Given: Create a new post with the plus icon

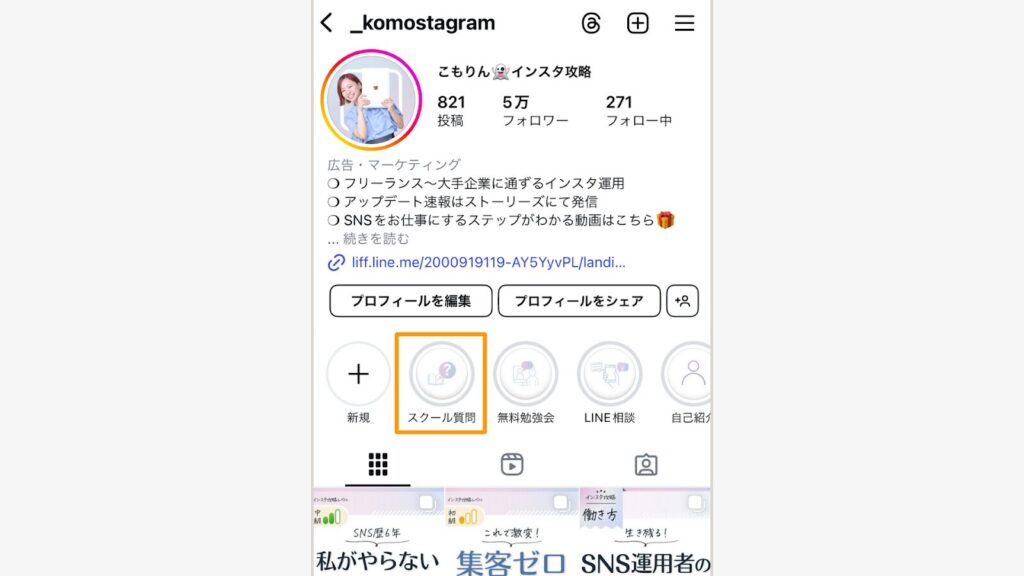Looking at the screenshot, I should (x=638, y=23).
